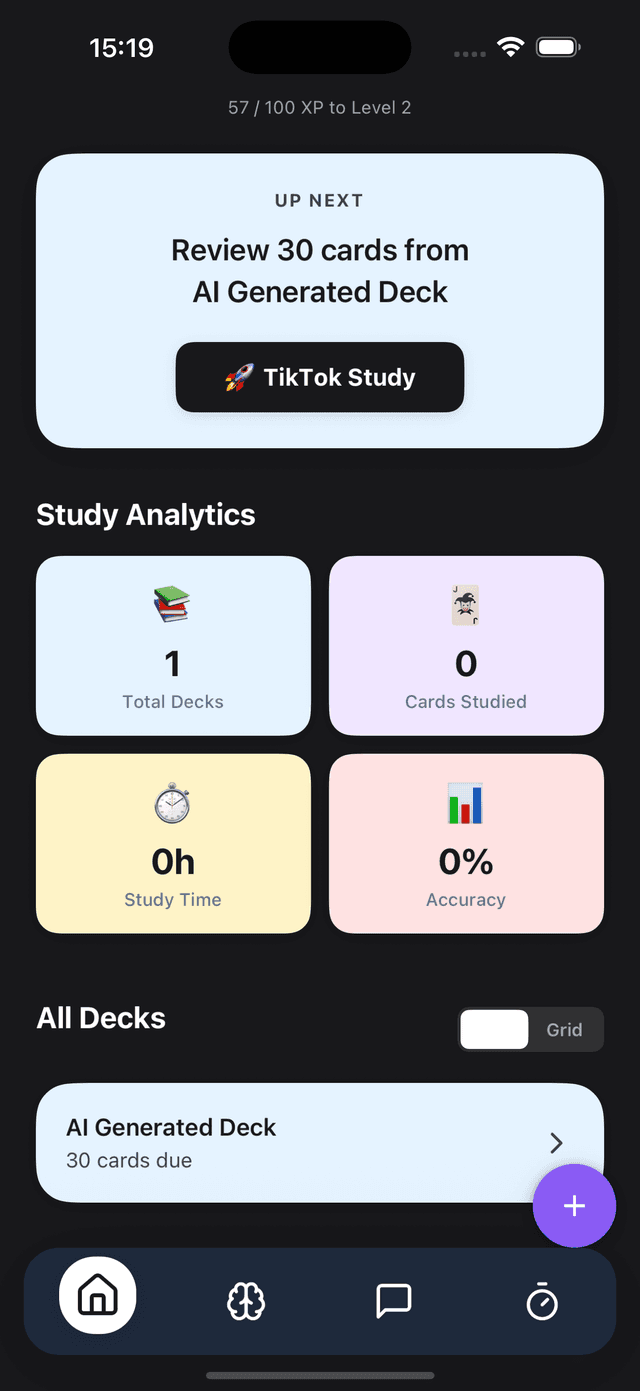The image size is (640, 1391).
Task: Add a new deck with the plus button
Action: (x=574, y=1206)
